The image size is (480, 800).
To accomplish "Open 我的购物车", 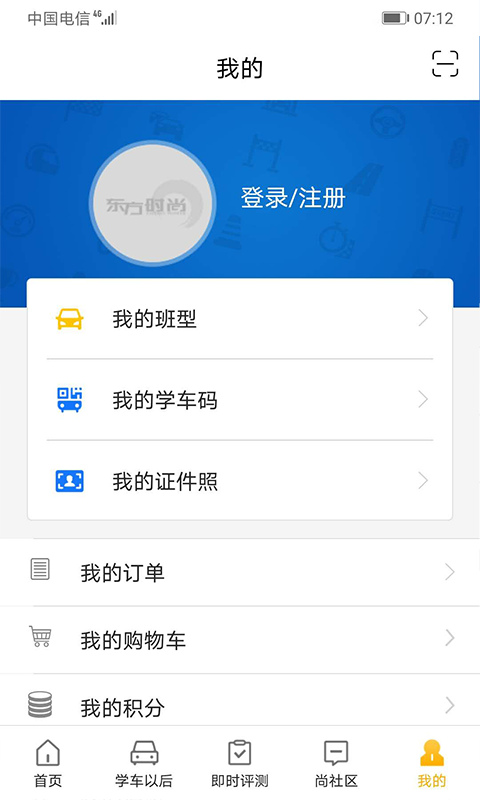I will 240,639.
